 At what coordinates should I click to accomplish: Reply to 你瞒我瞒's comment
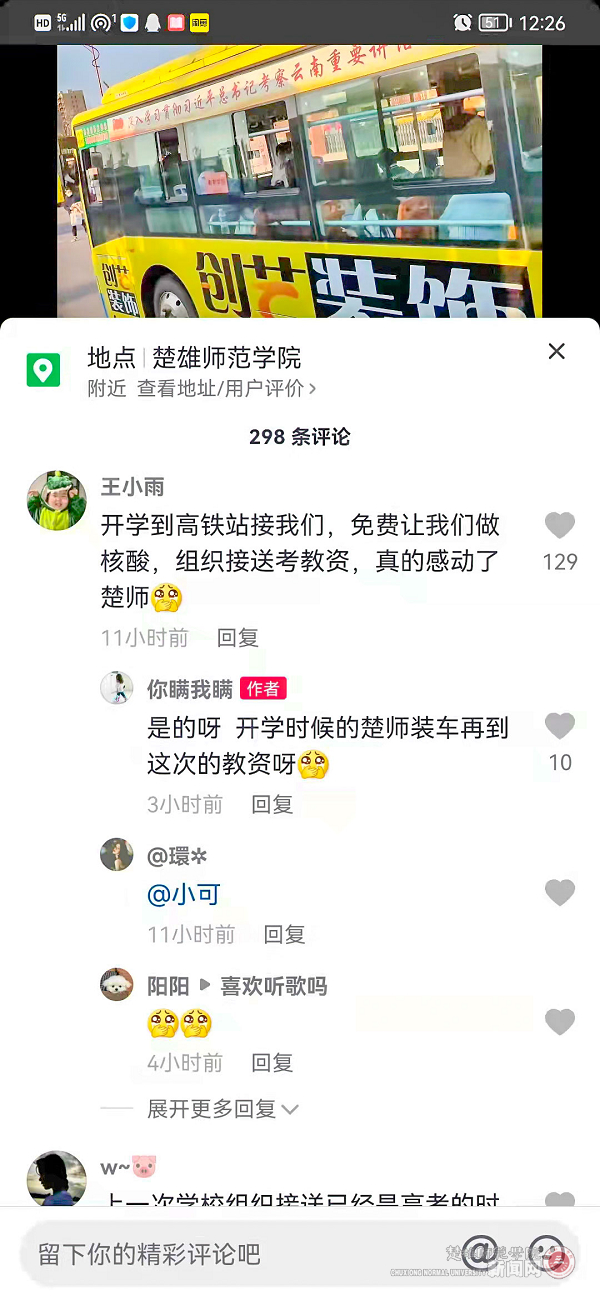[272, 805]
